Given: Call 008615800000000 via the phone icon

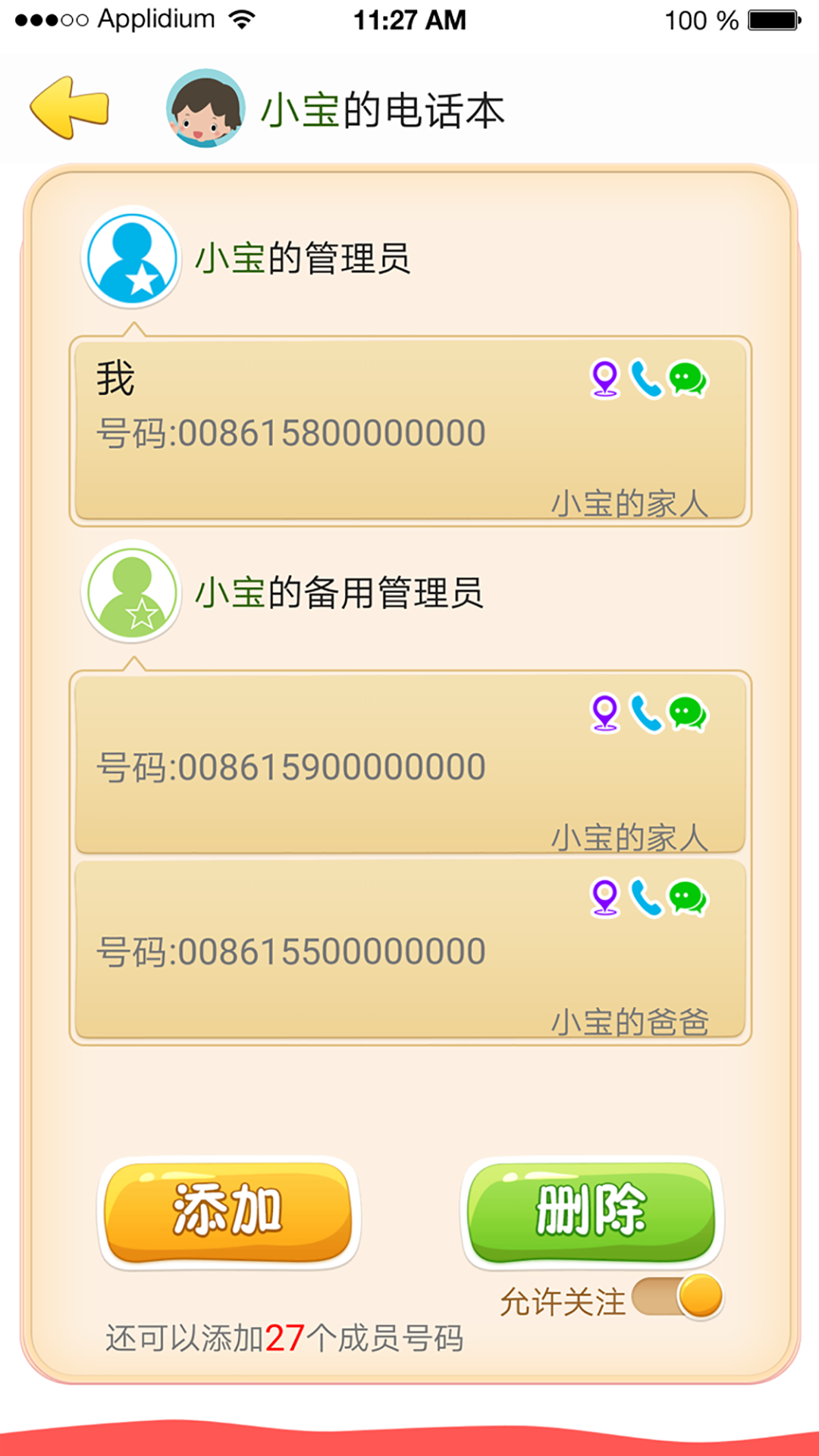Looking at the screenshot, I should (646, 379).
